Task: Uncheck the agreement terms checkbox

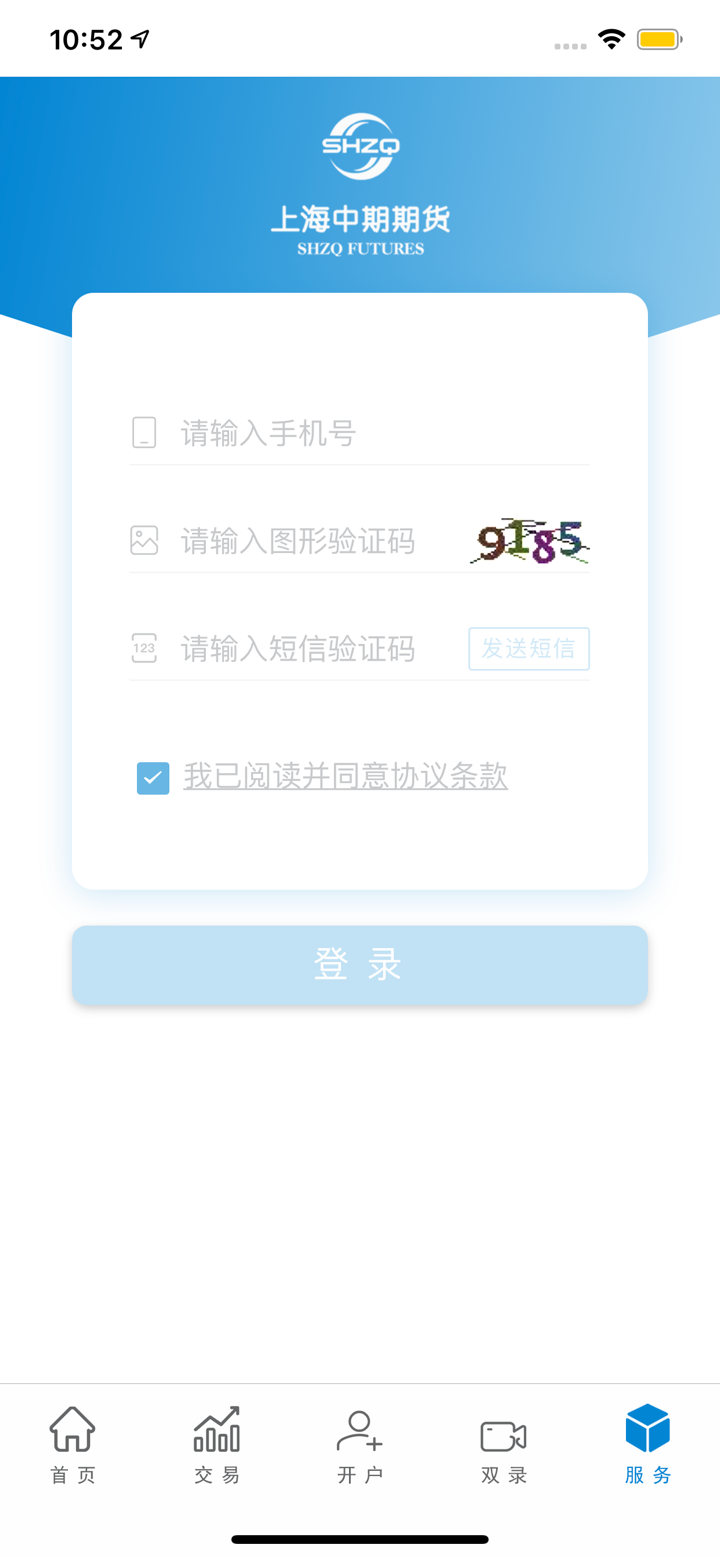Action: pyautogui.click(x=152, y=777)
